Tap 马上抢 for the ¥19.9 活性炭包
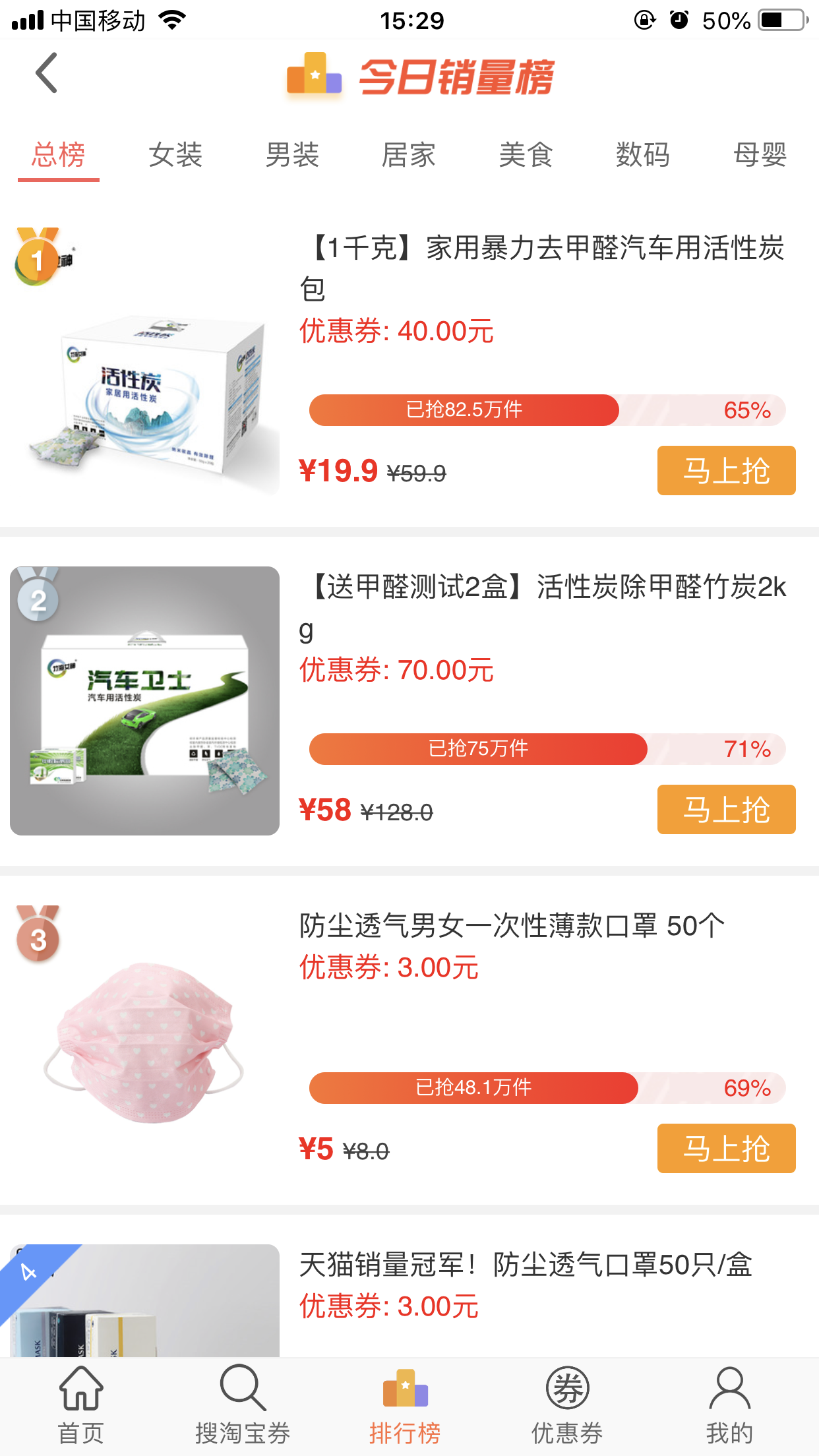The width and height of the screenshot is (819, 1456). click(726, 471)
